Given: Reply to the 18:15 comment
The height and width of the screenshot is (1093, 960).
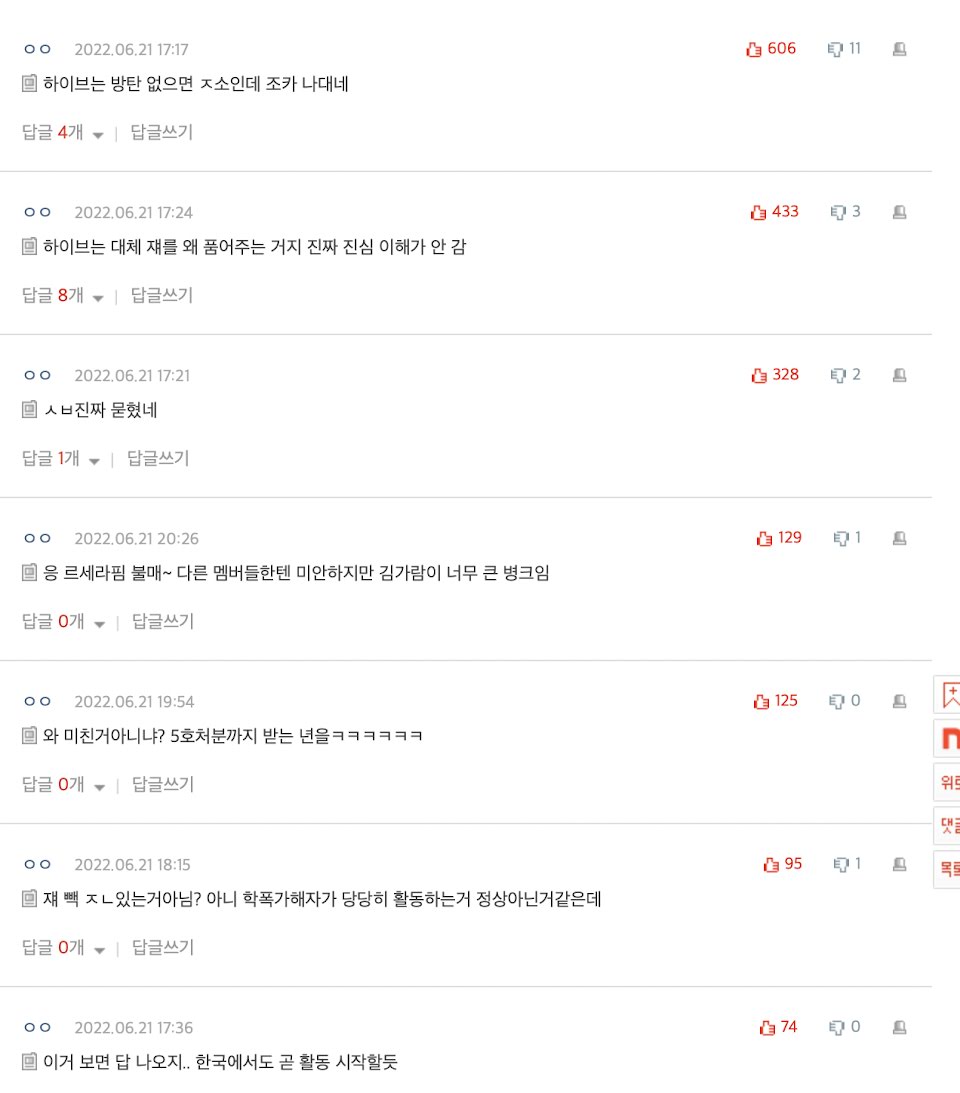Looking at the screenshot, I should (x=163, y=948).
